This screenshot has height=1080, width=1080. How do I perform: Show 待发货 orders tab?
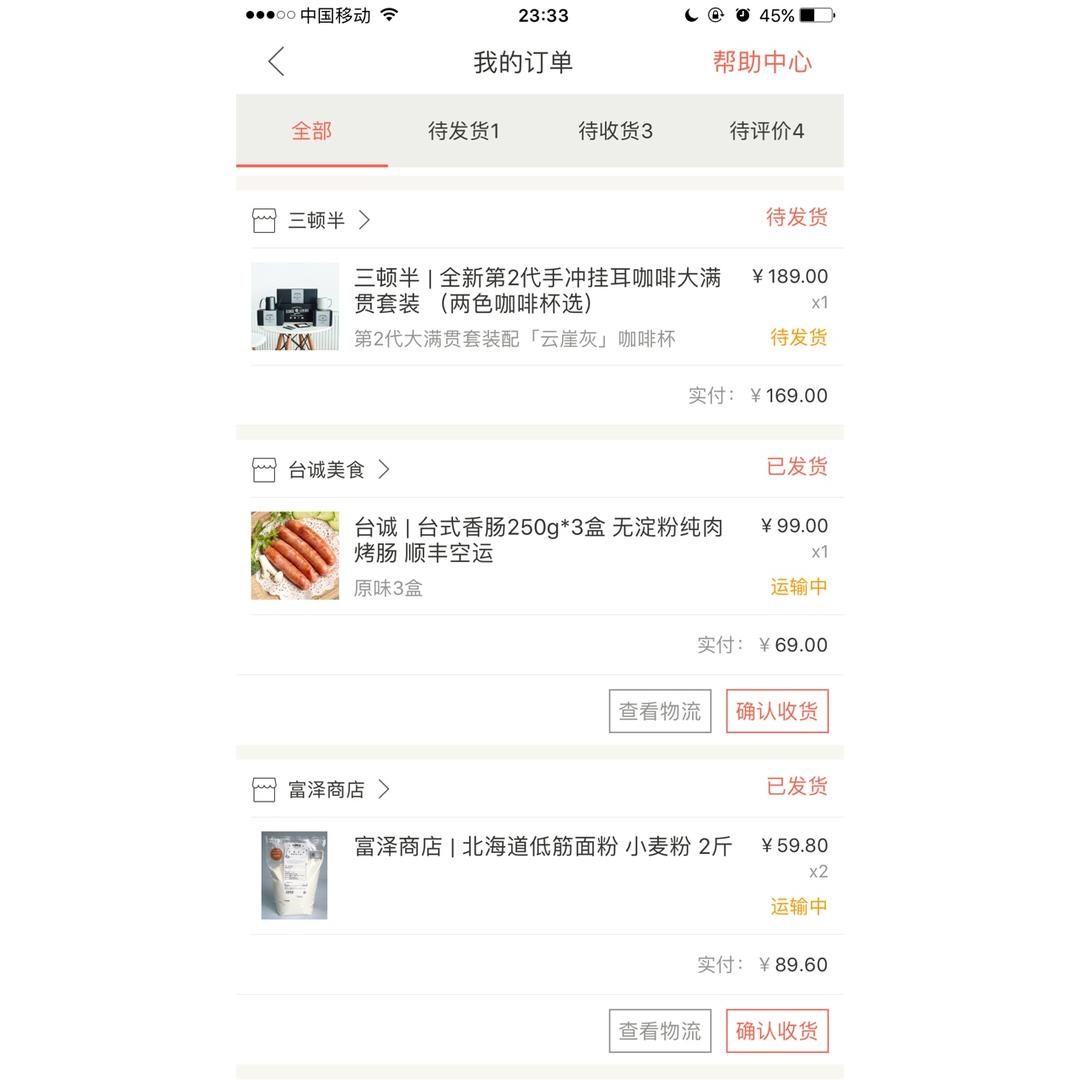463,131
